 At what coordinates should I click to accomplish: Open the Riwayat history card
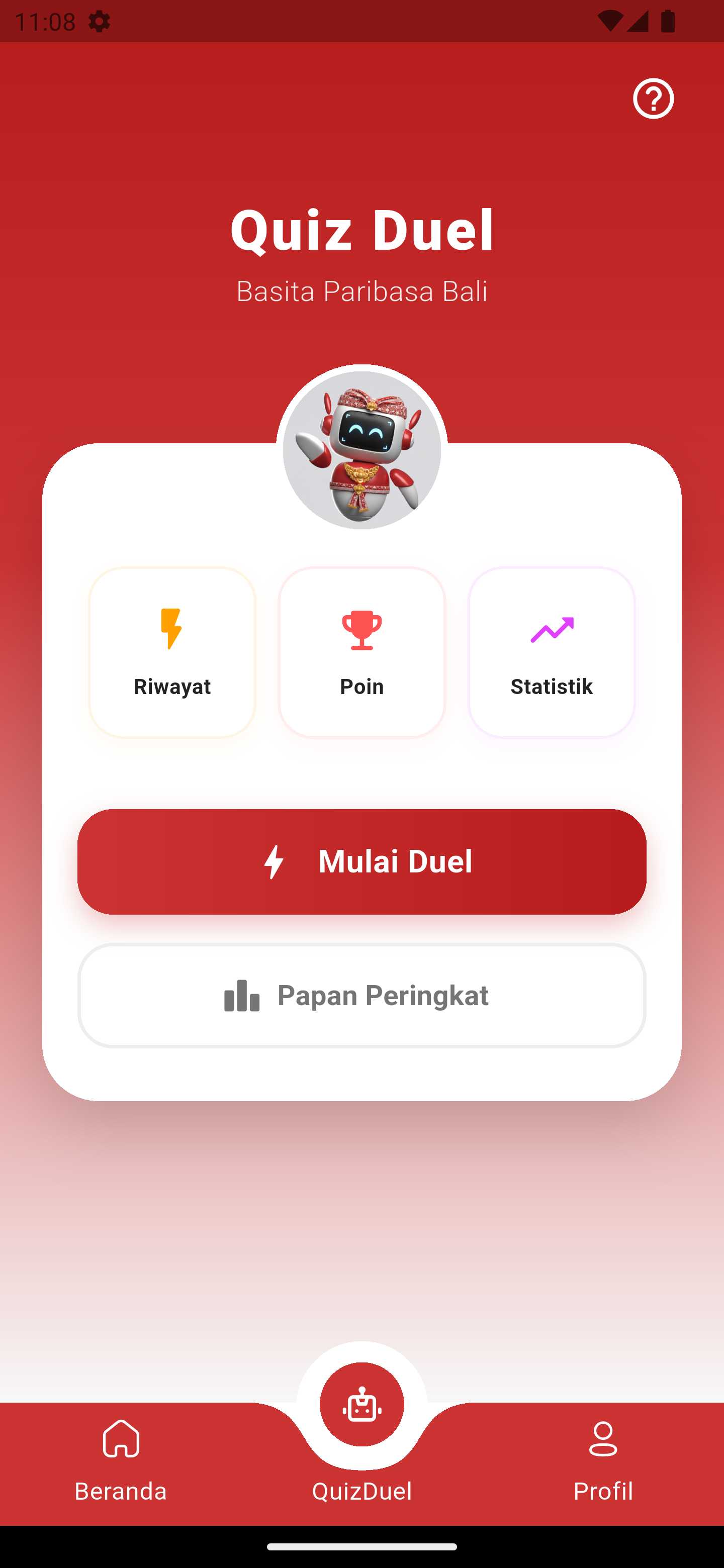pos(172,651)
